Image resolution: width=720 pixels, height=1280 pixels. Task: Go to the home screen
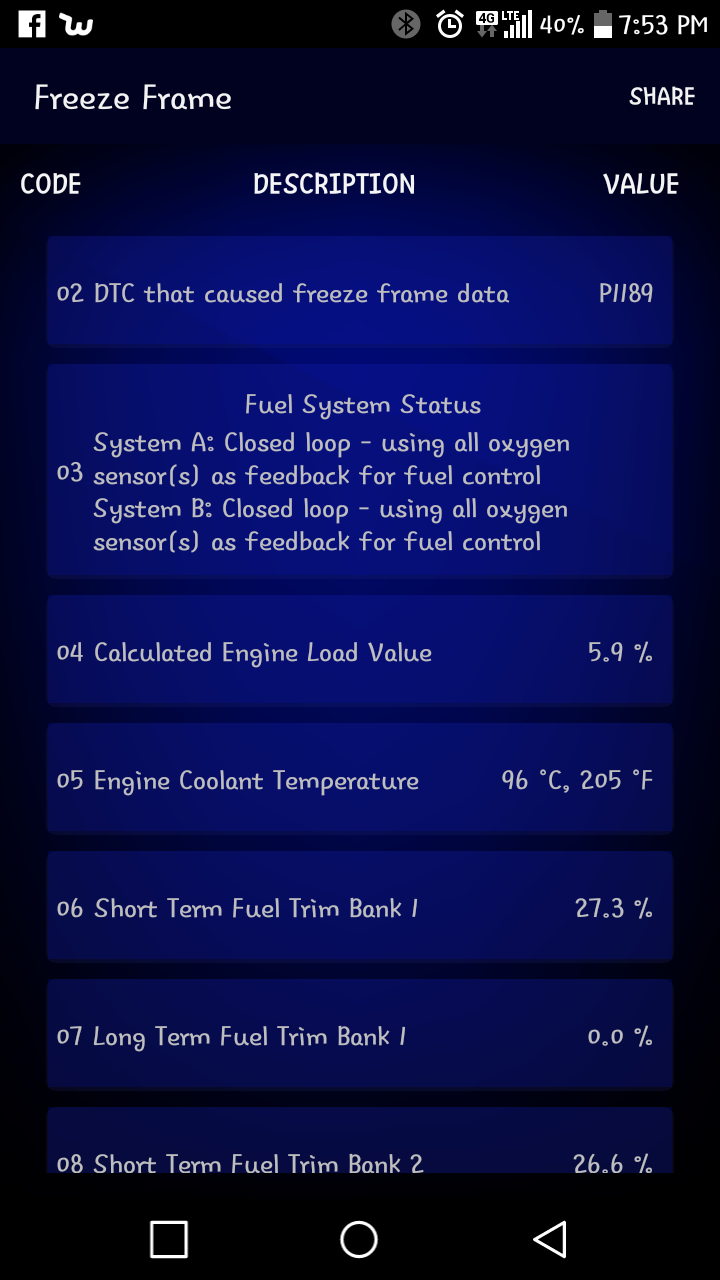(359, 1239)
